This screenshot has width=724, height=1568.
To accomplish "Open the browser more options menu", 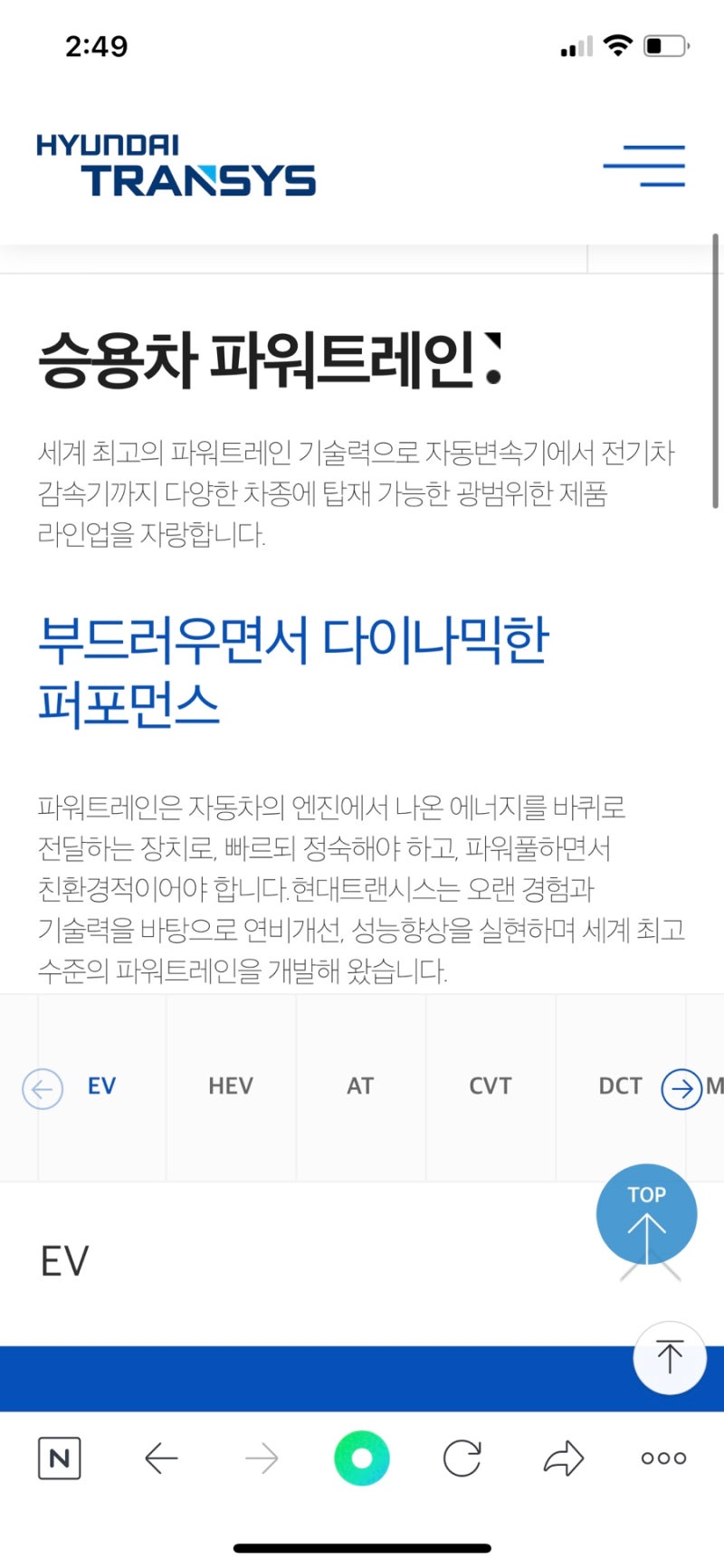I will [663, 1458].
